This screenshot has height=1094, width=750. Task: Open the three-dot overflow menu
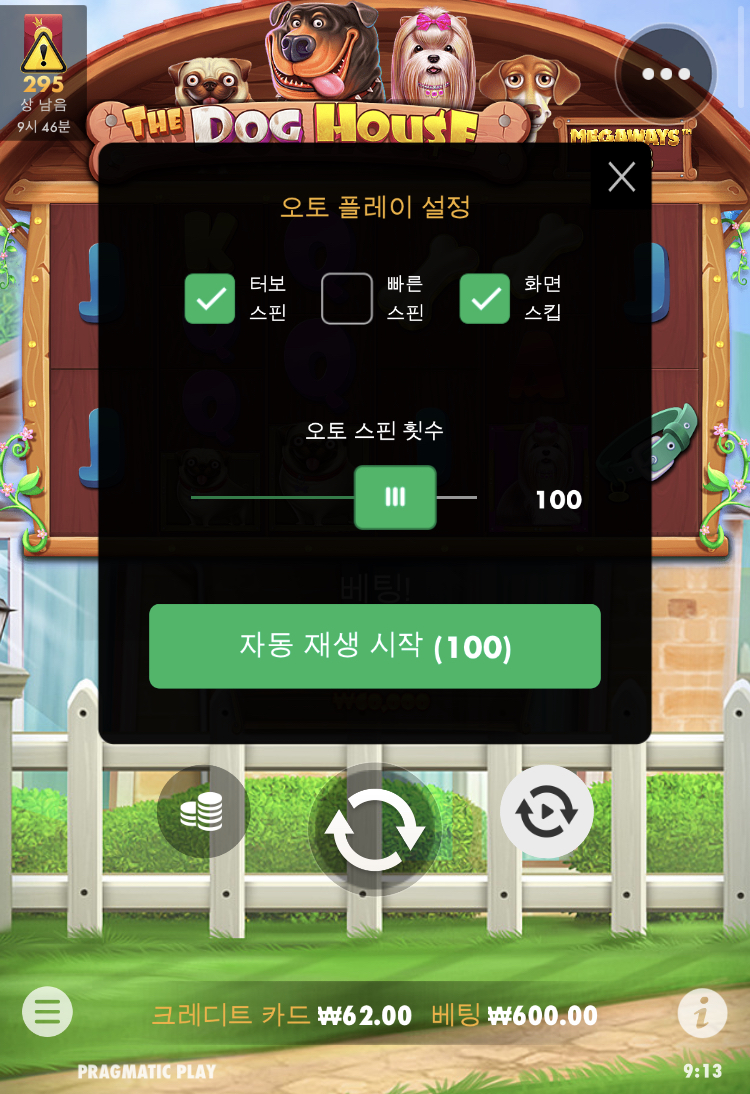point(666,74)
